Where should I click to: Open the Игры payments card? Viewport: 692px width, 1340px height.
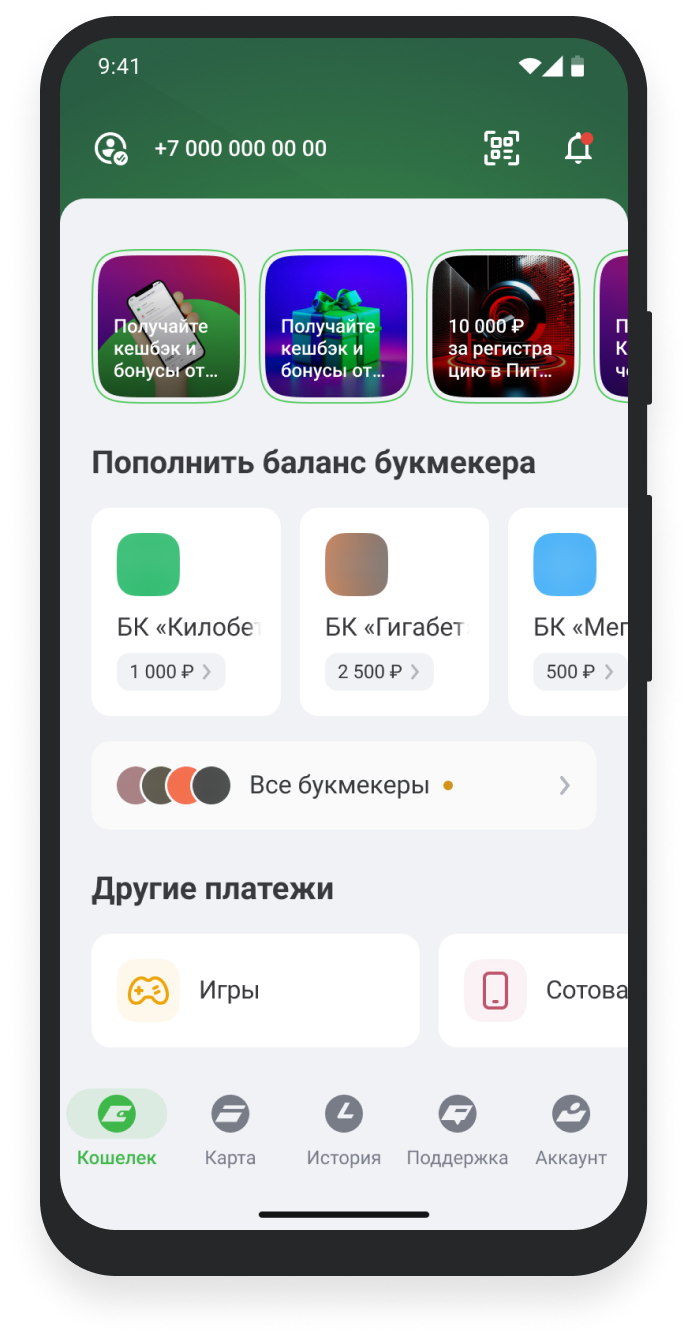(255, 990)
